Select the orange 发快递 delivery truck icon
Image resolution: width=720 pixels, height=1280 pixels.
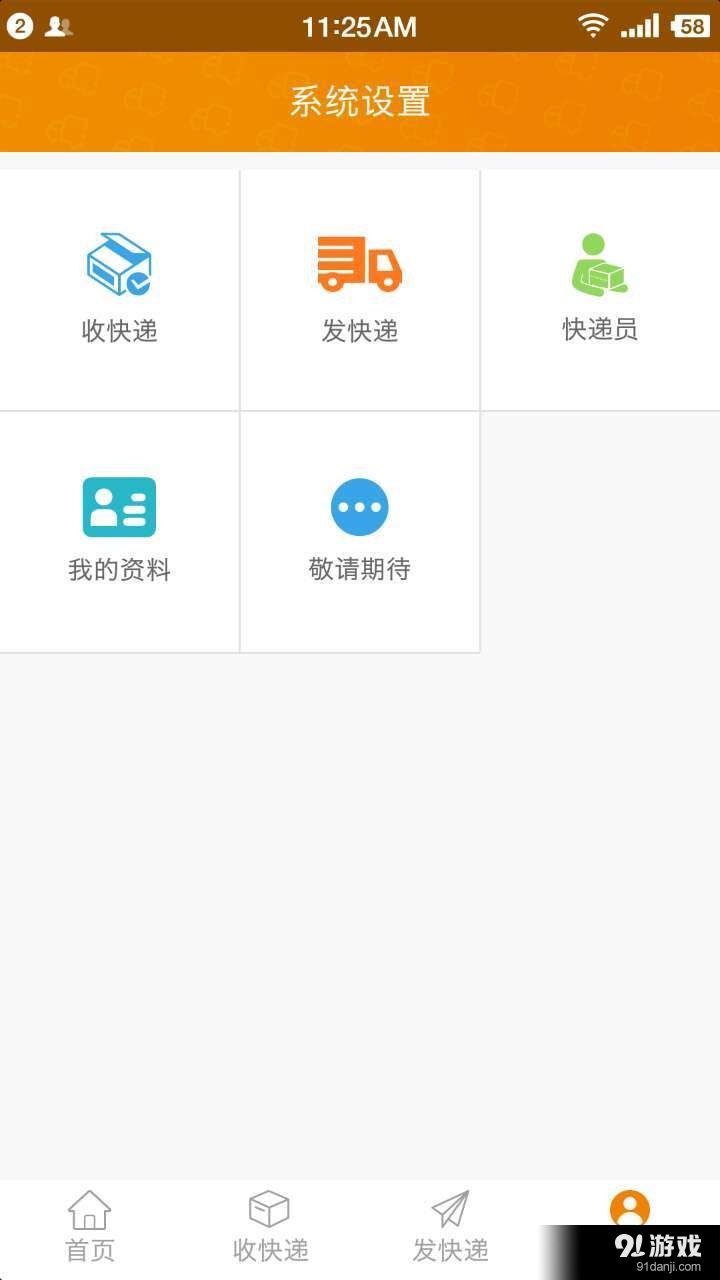359,263
